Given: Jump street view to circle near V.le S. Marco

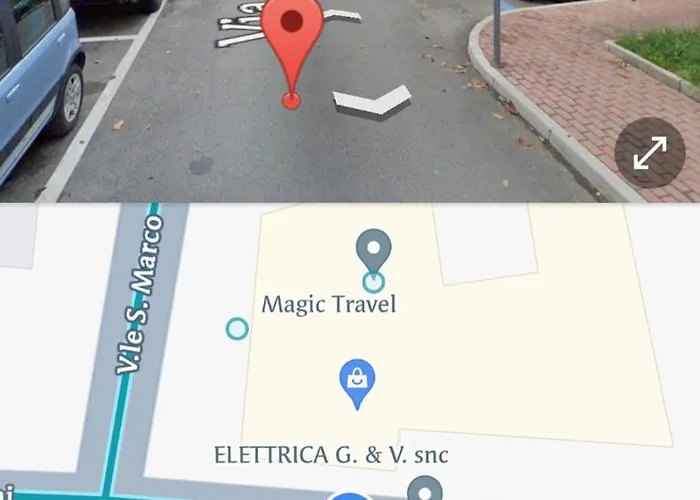Looking at the screenshot, I should (x=237, y=328).
